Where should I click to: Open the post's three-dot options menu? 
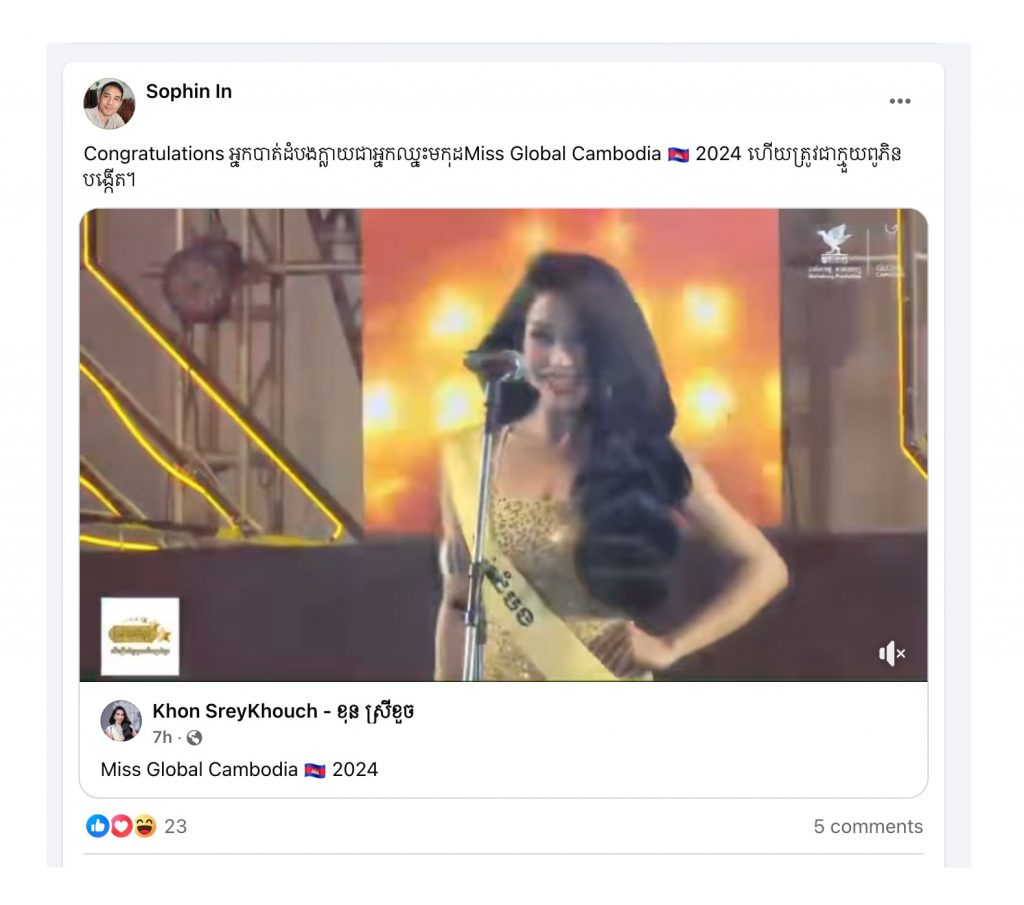[x=900, y=101]
